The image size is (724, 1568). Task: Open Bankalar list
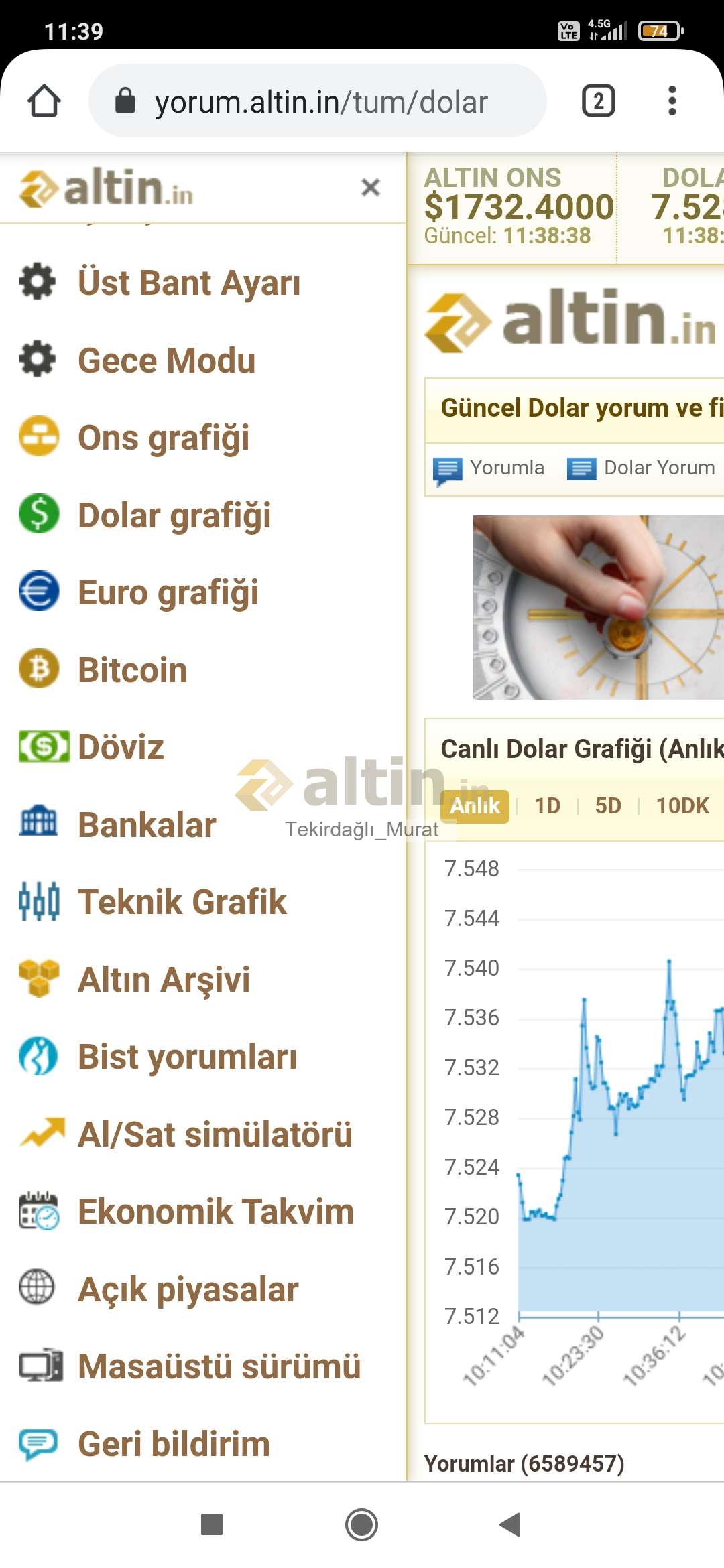point(147,825)
